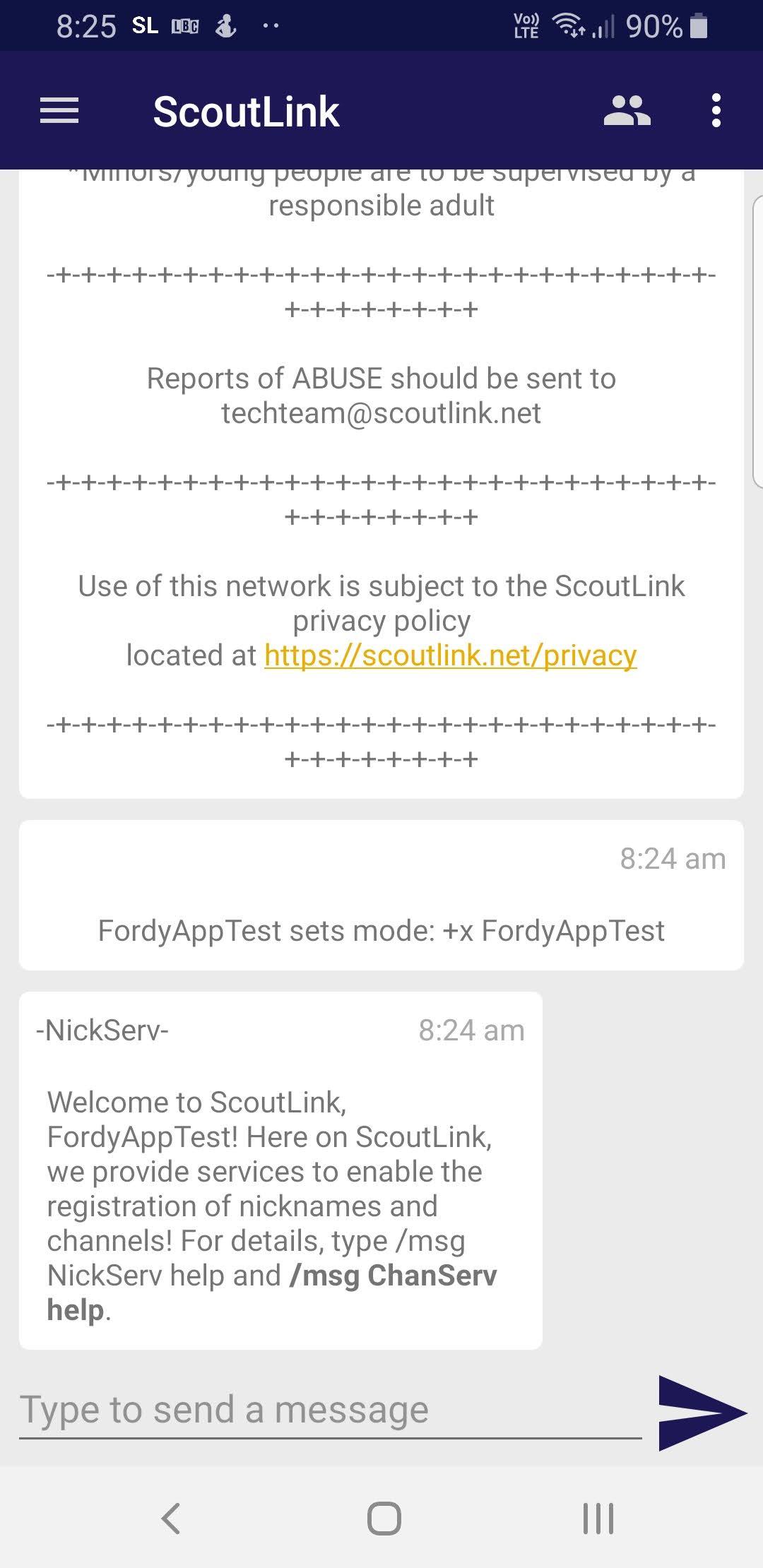
Task: Focus the 'Type to send a message' field
Action: point(329,1410)
